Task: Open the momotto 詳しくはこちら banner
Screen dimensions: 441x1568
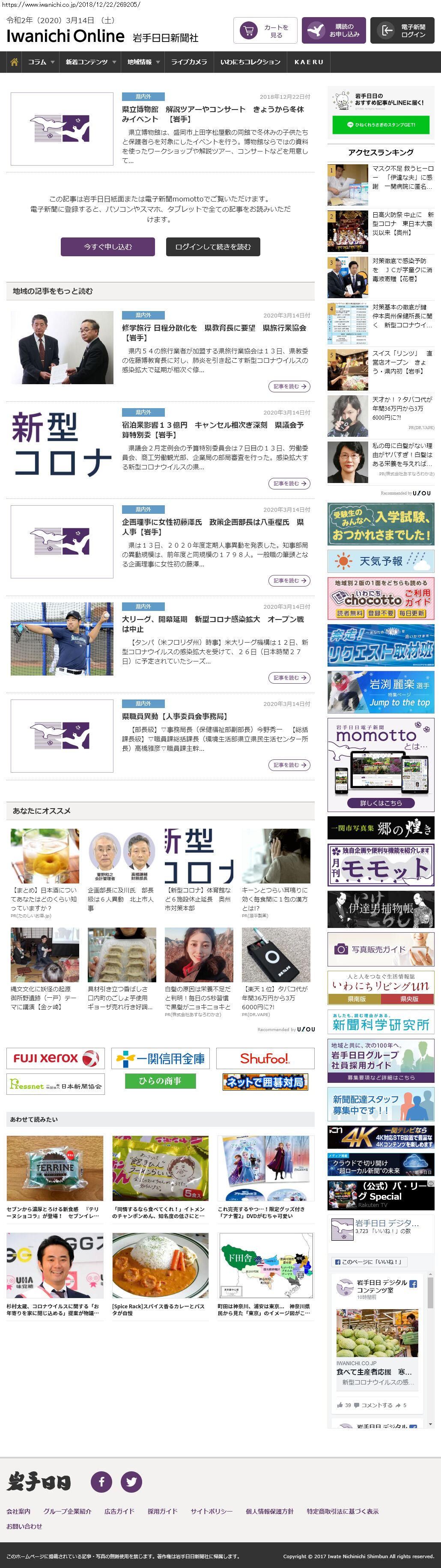Action: pos(381,802)
